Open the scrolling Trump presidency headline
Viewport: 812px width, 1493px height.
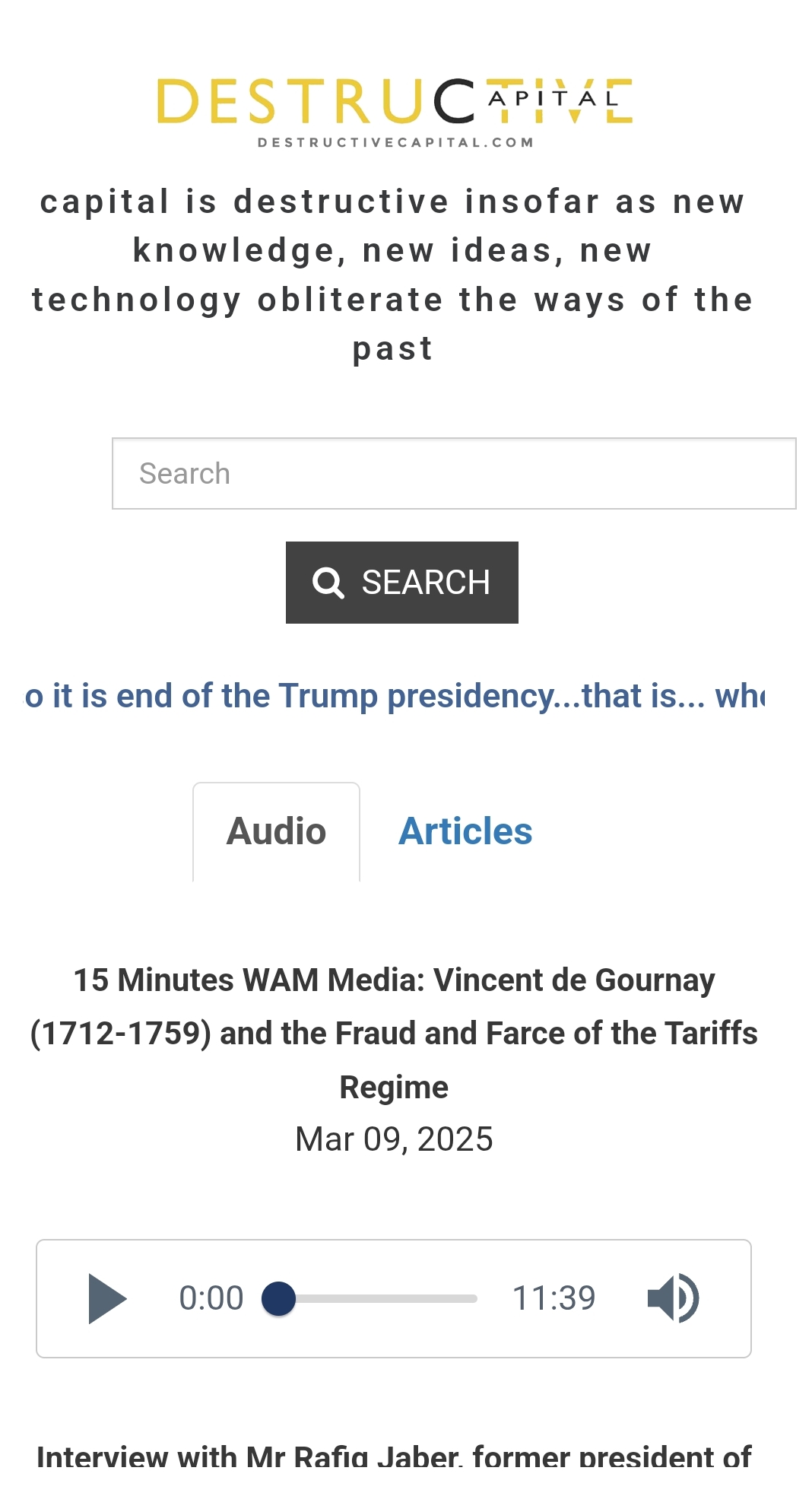[395, 696]
